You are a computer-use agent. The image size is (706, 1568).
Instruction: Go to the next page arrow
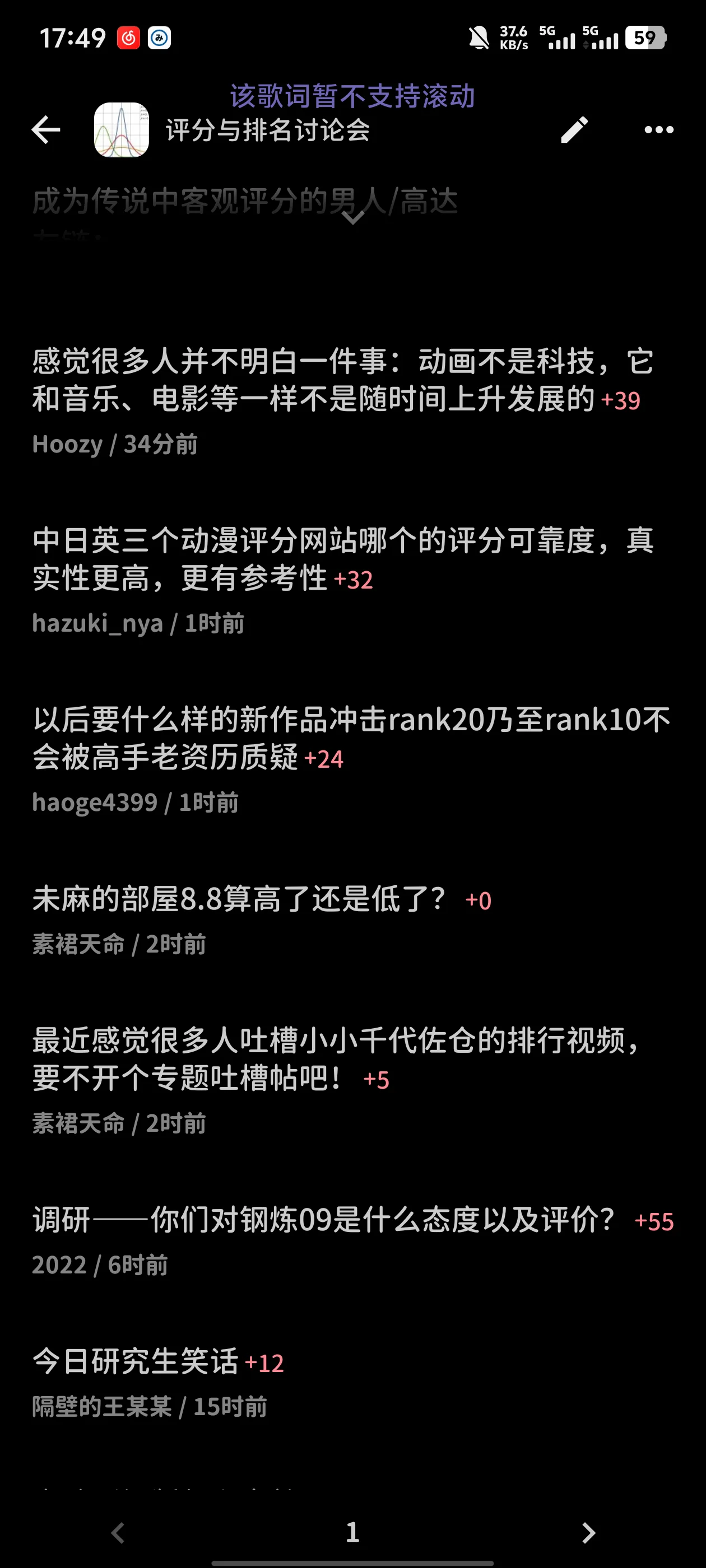pos(587,1533)
